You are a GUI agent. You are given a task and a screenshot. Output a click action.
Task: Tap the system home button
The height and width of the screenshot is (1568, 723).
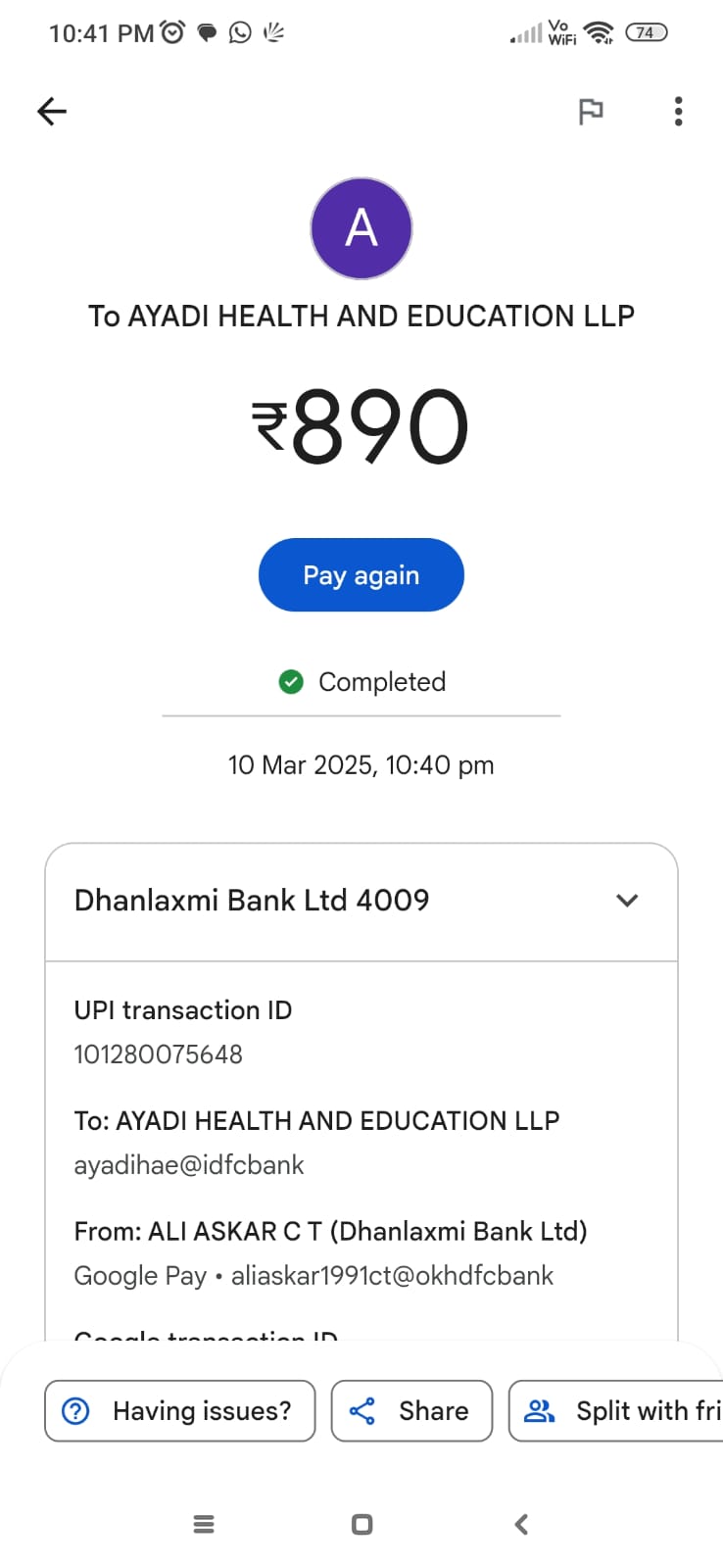tap(361, 1524)
